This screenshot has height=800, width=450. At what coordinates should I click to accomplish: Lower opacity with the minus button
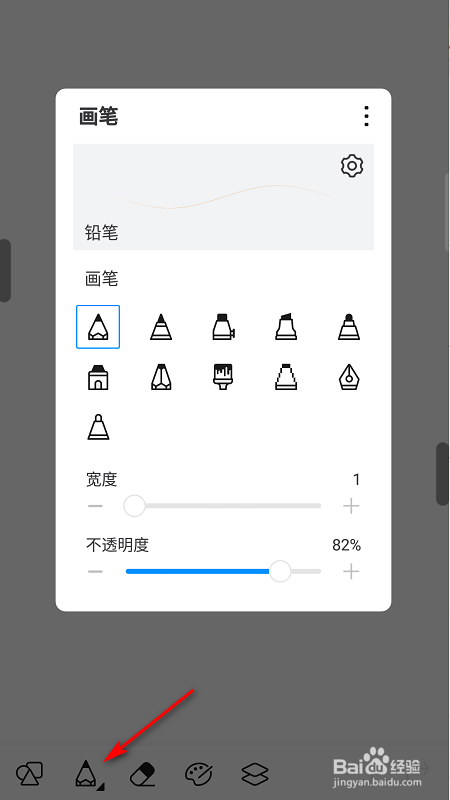click(x=95, y=571)
